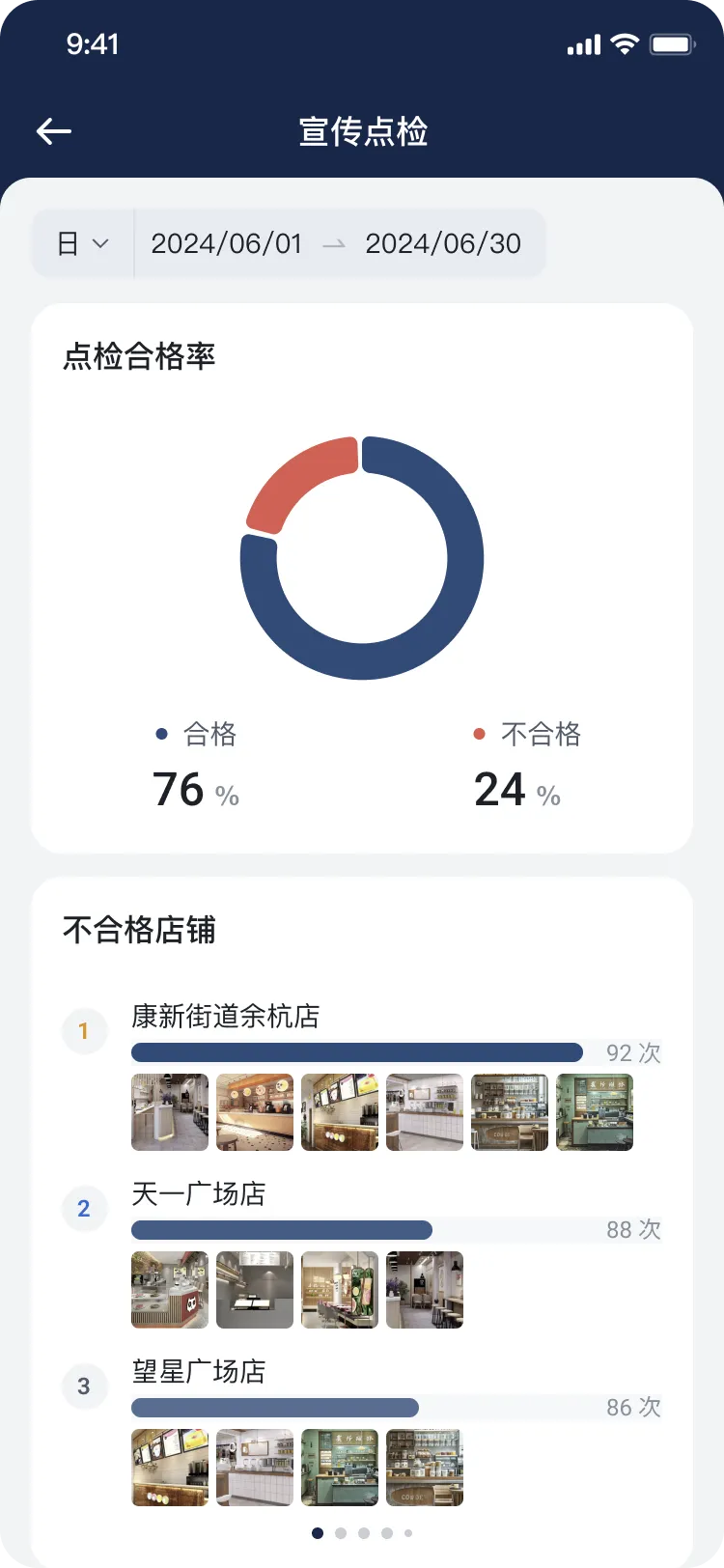
Task: Go back from 宣传点检 page
Action: click(x=54, y=131)
